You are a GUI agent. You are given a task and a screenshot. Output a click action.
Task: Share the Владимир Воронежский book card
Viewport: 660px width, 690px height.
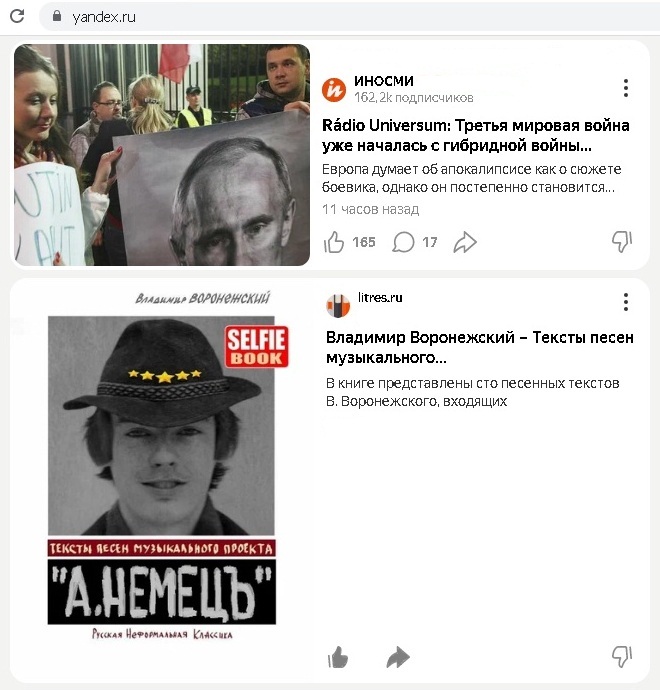coord(398,657)
